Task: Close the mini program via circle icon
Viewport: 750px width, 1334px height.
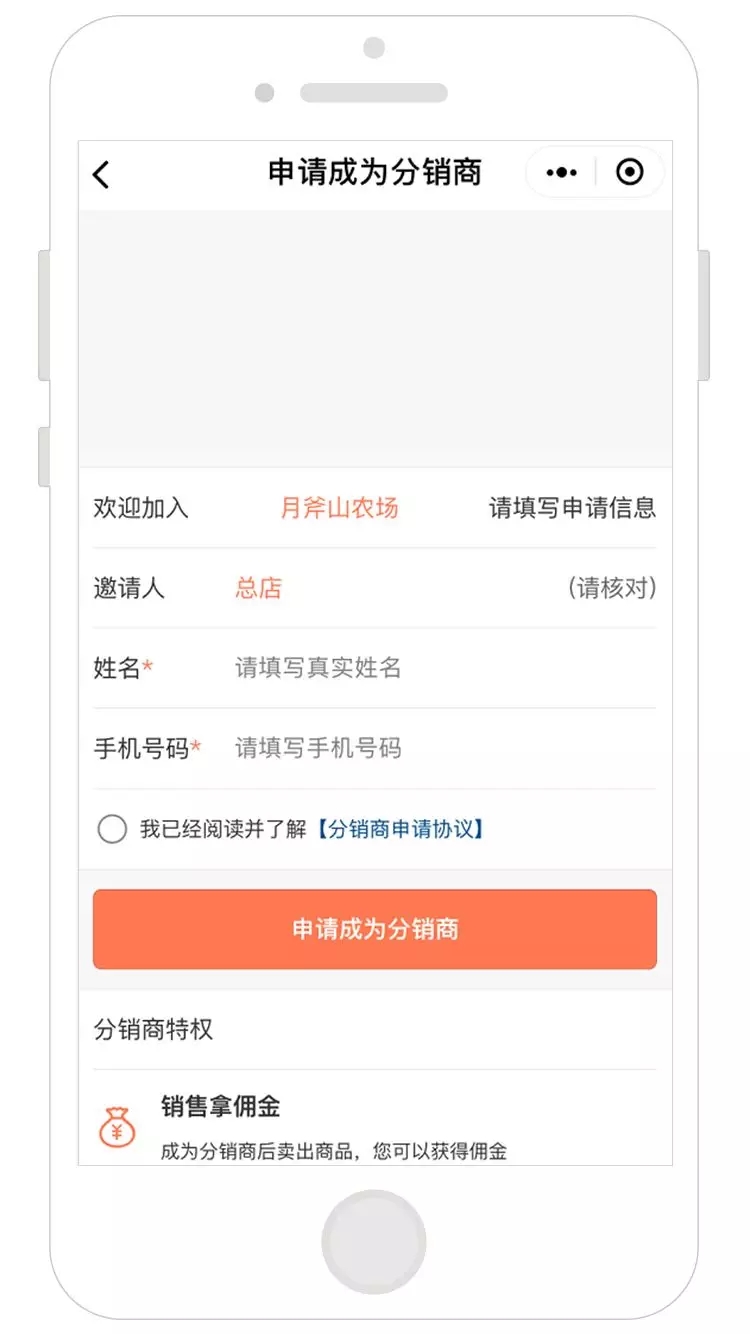Action: tap(630, 173)
